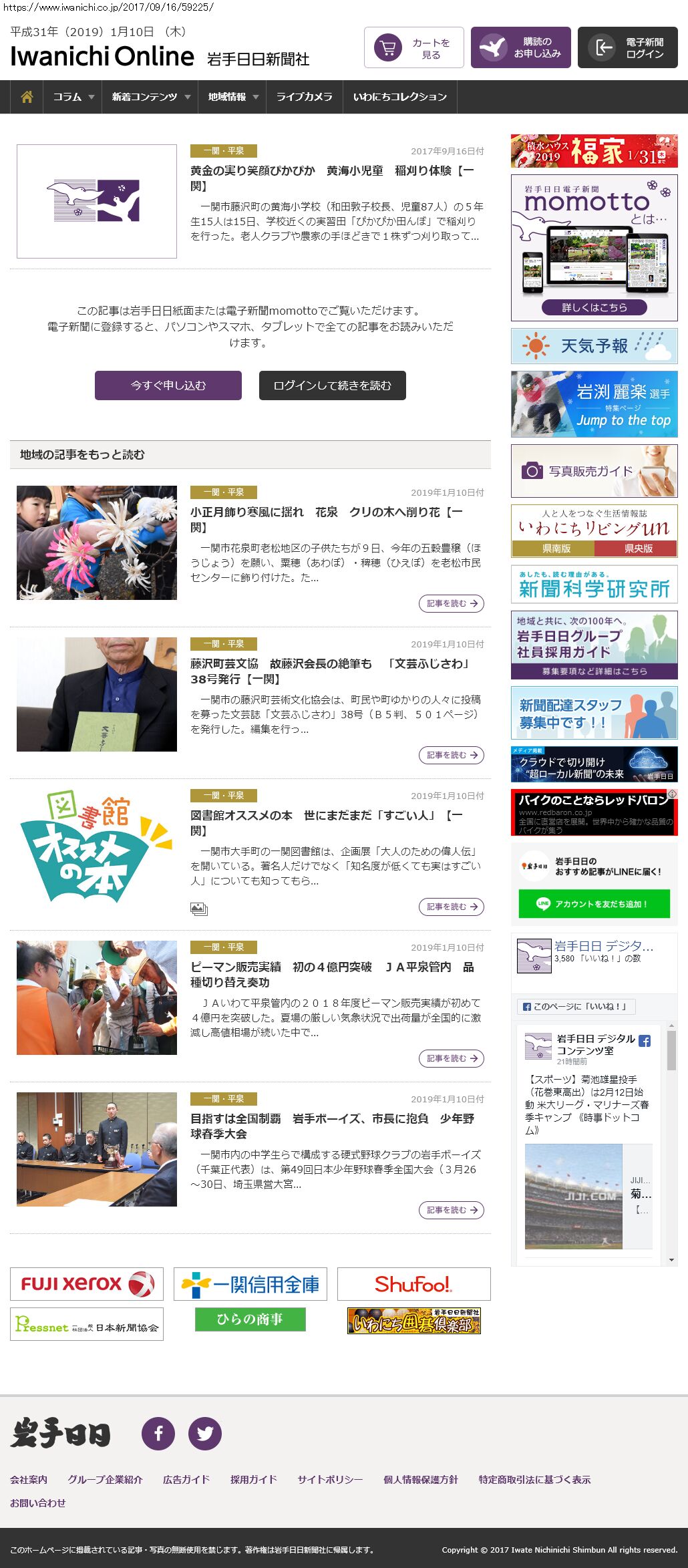Expand the 新着コンテンツ menu
This screenshot has height=1568, width=688.
pos(151,97)
